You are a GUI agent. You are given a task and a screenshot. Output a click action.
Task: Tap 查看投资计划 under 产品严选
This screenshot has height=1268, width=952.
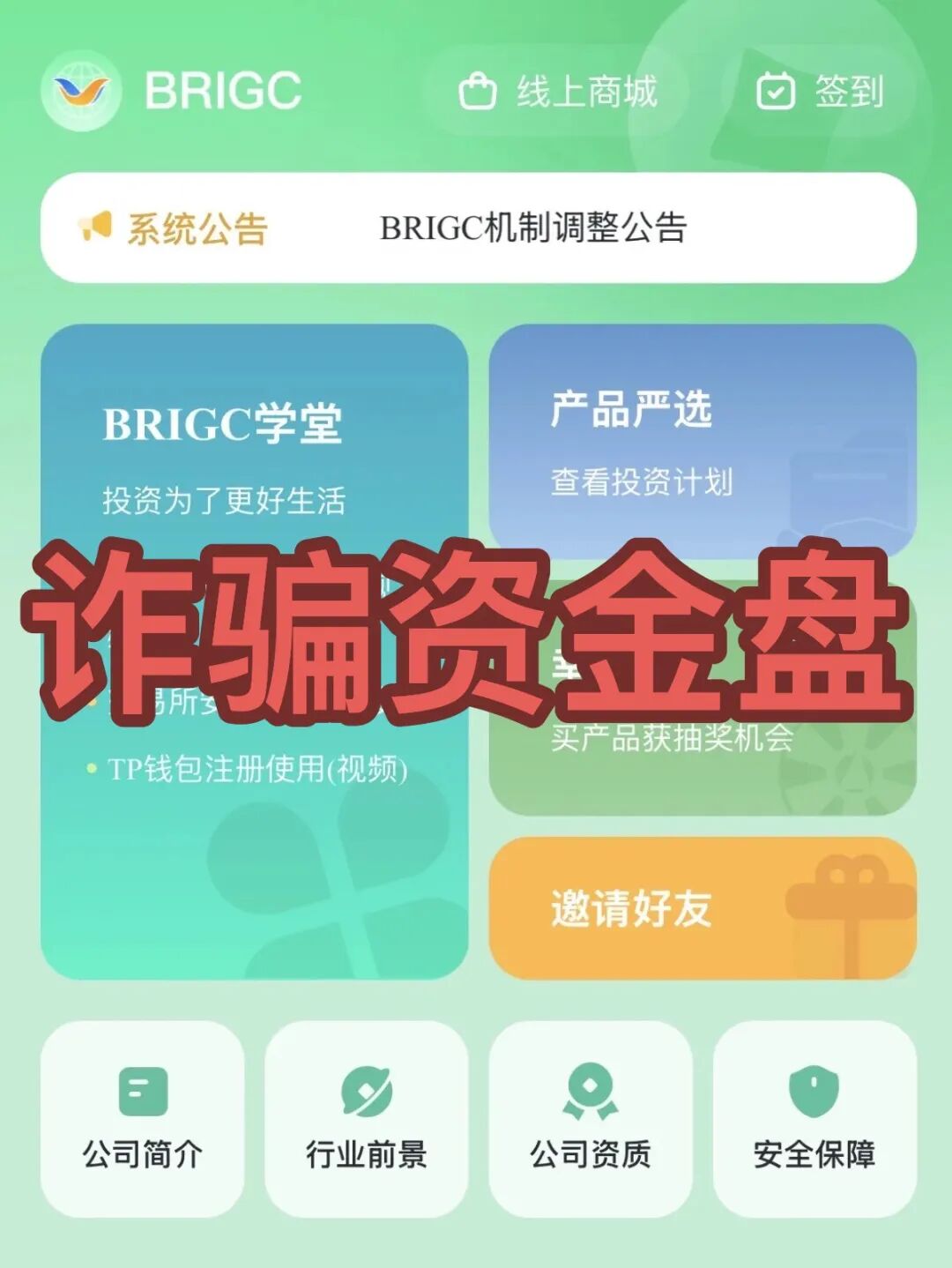pos(640,481)
